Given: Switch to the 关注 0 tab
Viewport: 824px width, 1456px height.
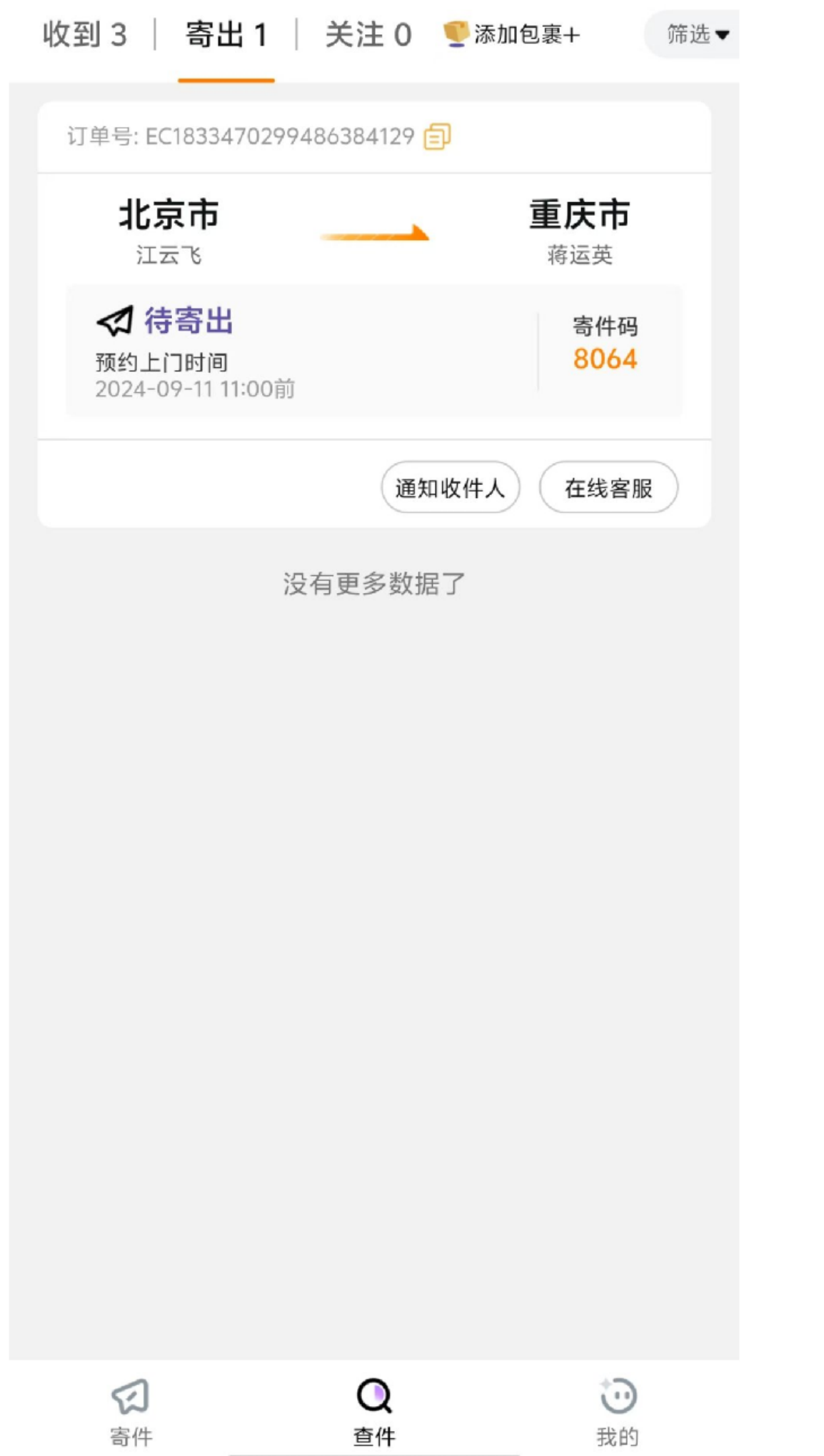Looking at the screenshot, I should pos(368,35).
